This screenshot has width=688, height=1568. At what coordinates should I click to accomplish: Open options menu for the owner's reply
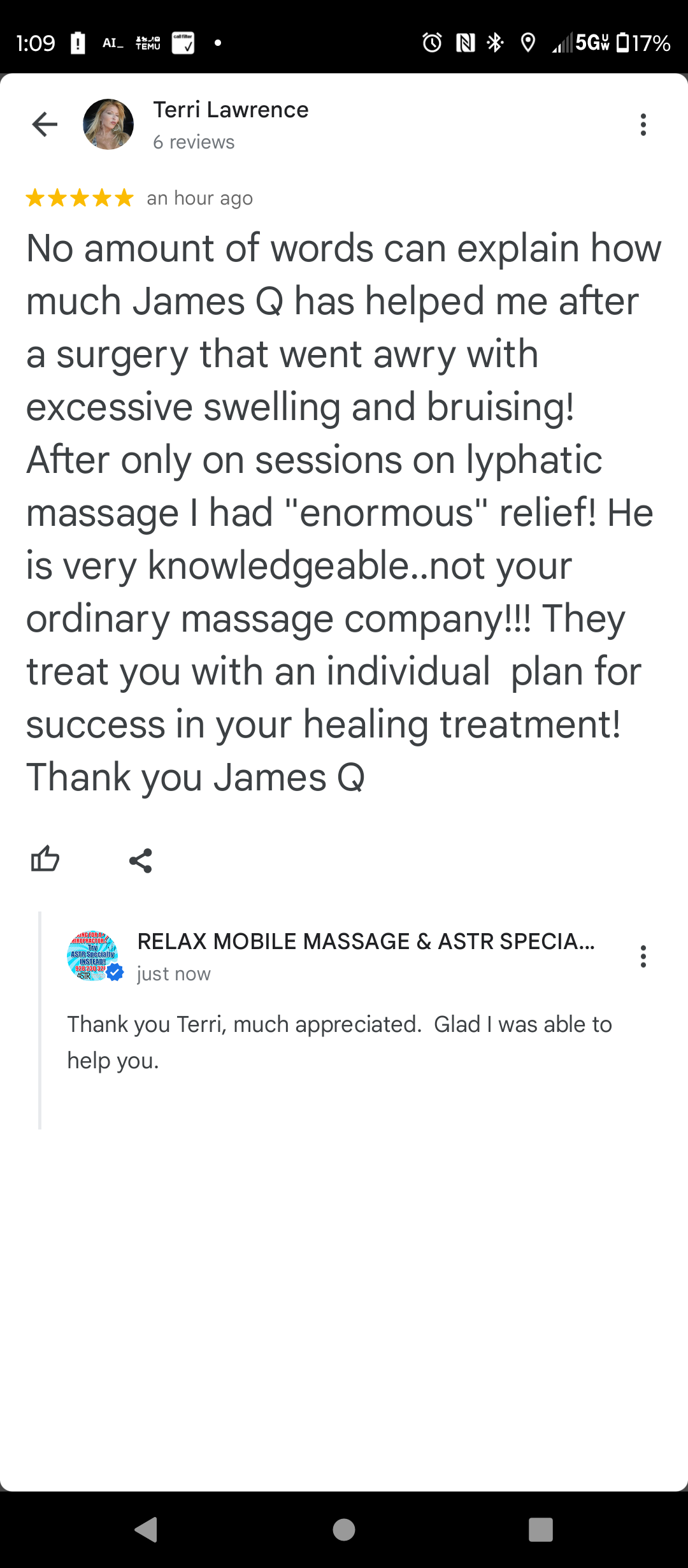point(643,956)
